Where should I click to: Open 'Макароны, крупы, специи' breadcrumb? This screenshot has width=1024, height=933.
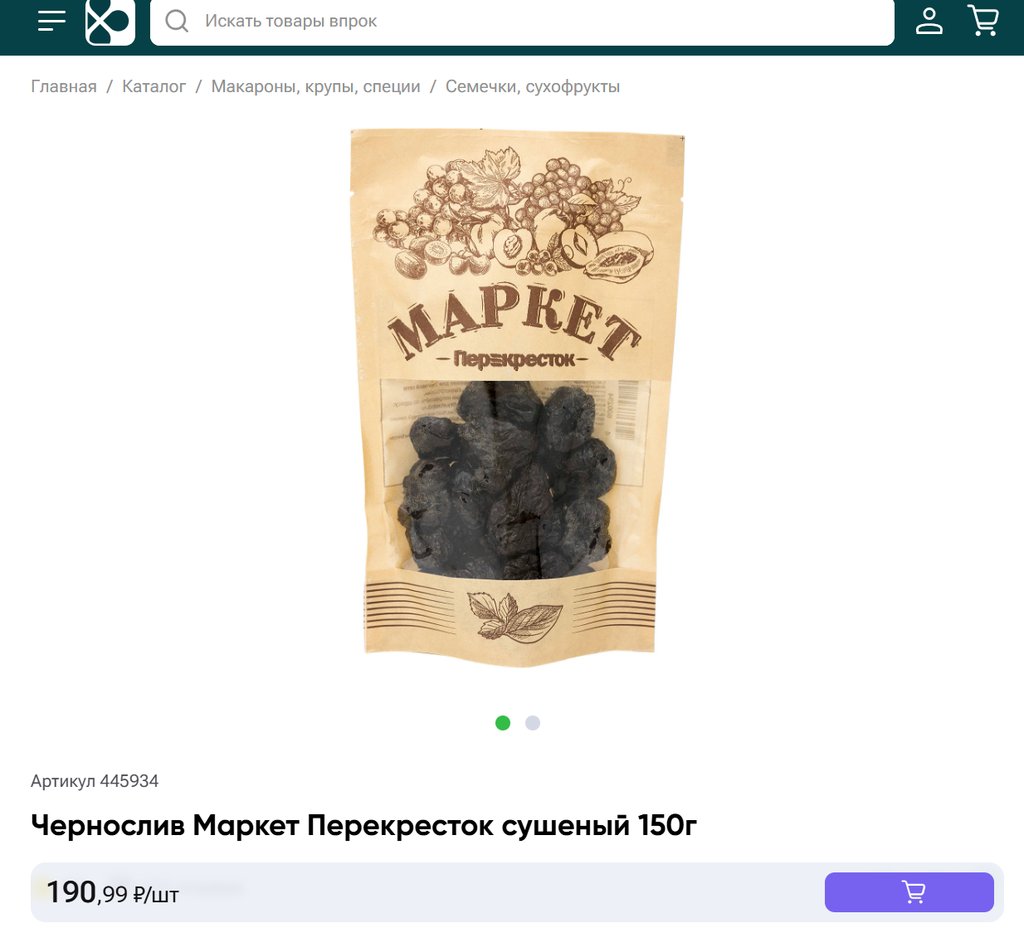[315, 87]
